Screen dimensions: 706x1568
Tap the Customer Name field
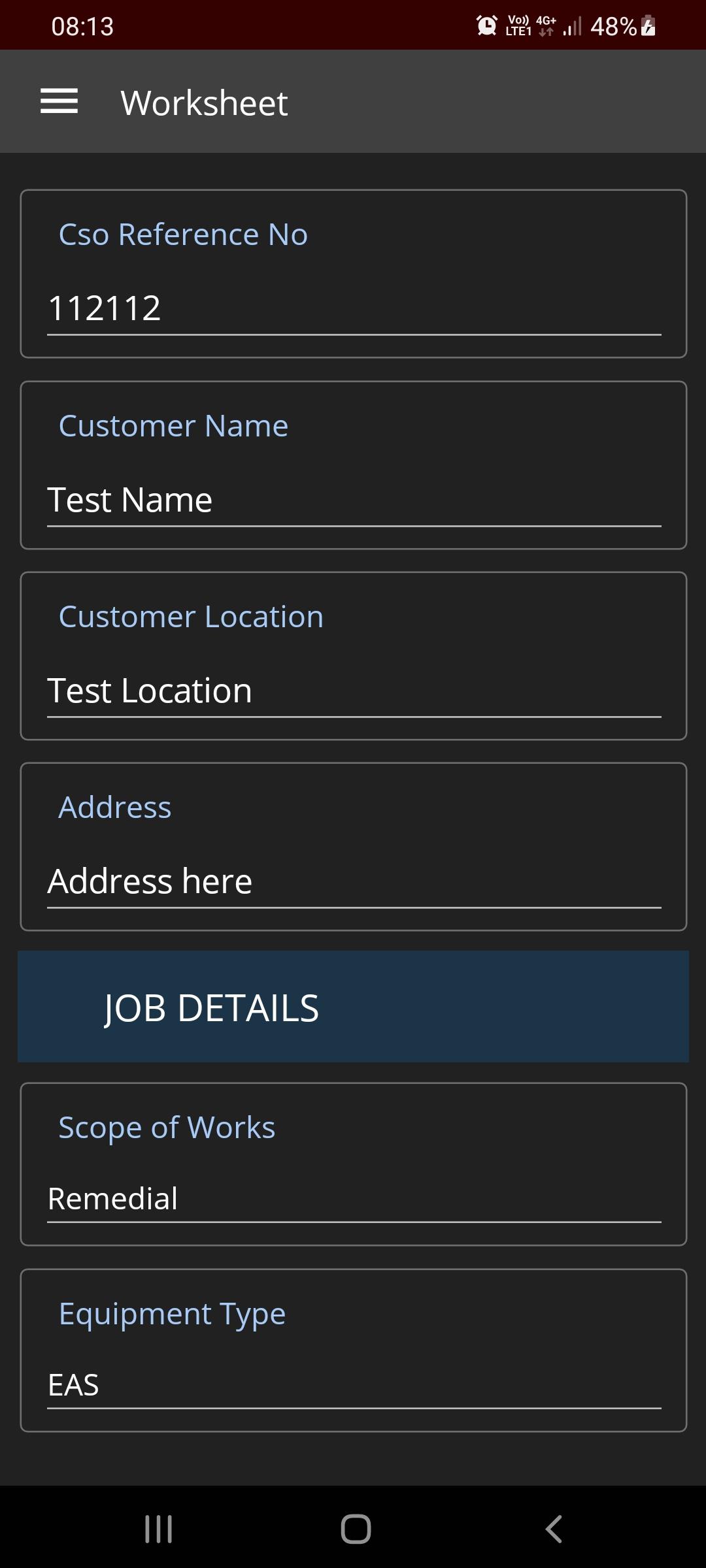(x=354, y=500)
